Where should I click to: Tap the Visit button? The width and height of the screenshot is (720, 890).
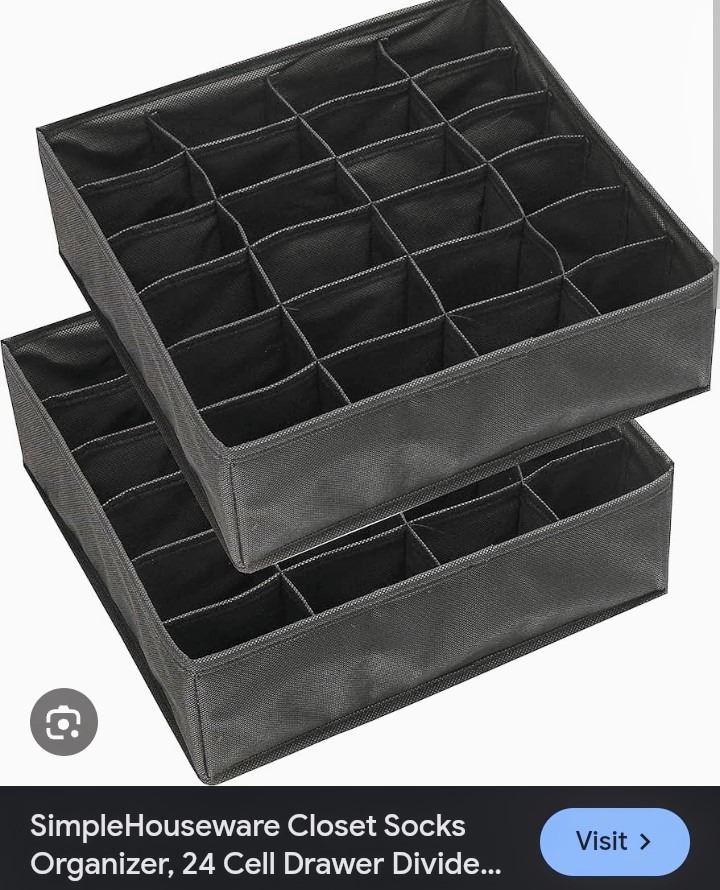(x=614, y=841)
